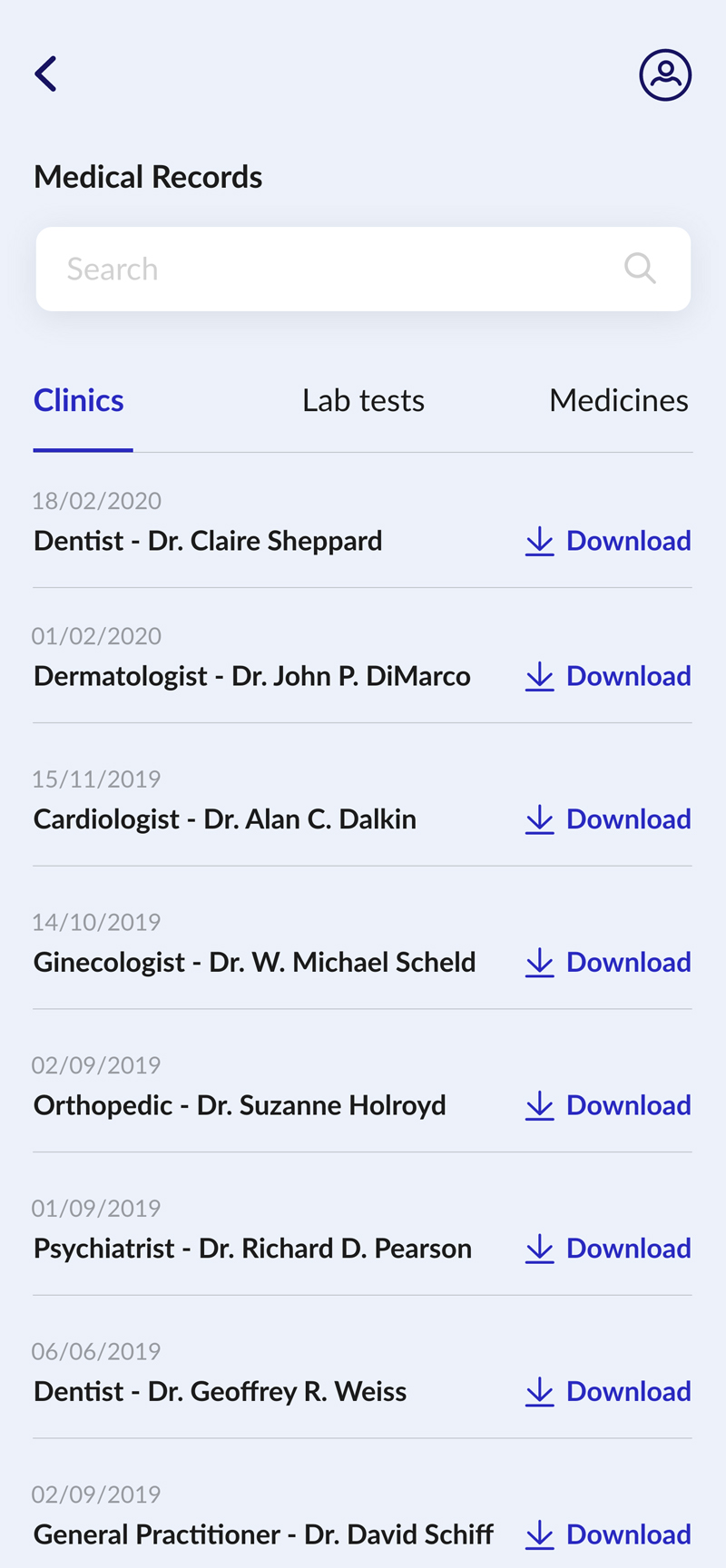Image resolution: width=726 pixels, height=1568 pixels.
Task: Download Dr. W. Michael Scheld's record
Action: 608,962
